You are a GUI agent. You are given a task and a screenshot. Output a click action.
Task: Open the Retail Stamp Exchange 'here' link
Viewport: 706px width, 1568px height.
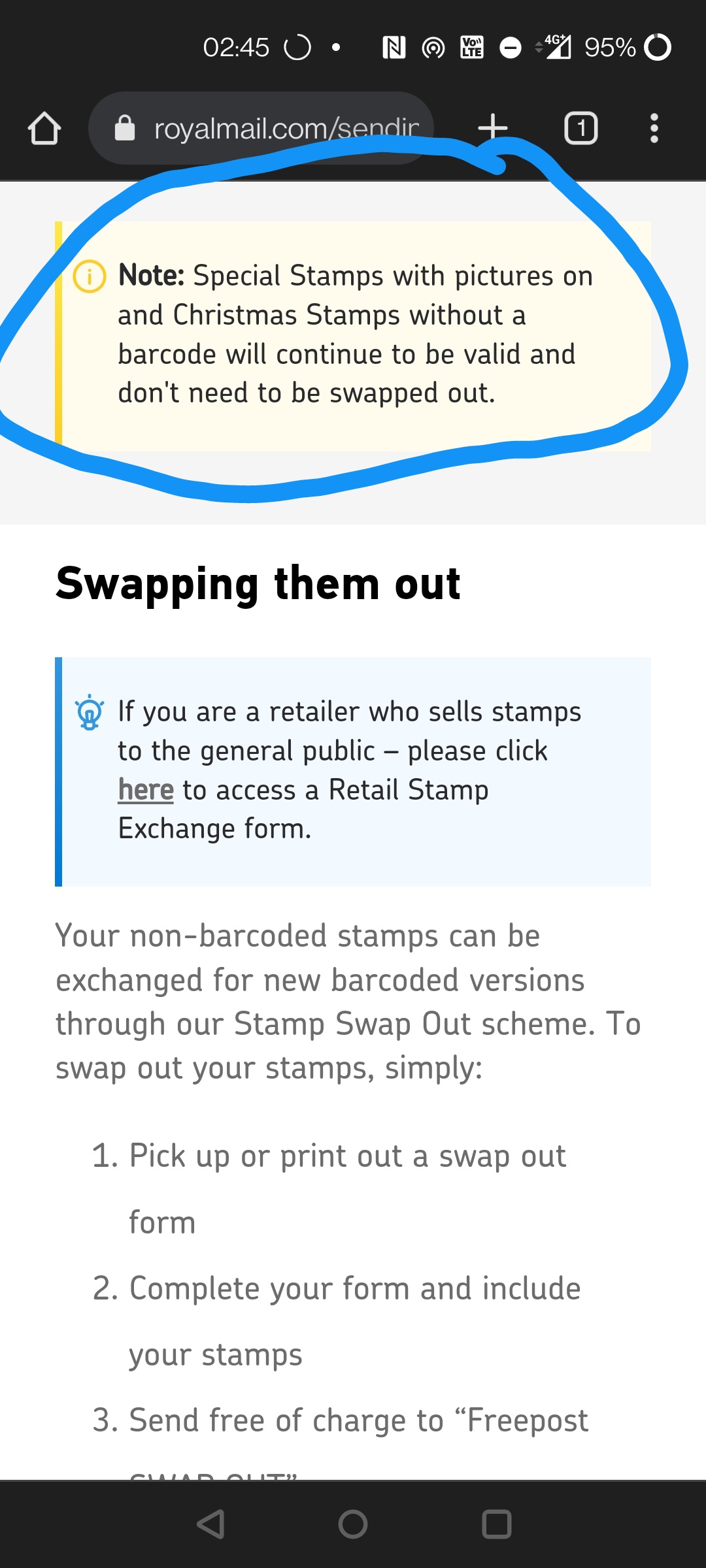[146, 790]
